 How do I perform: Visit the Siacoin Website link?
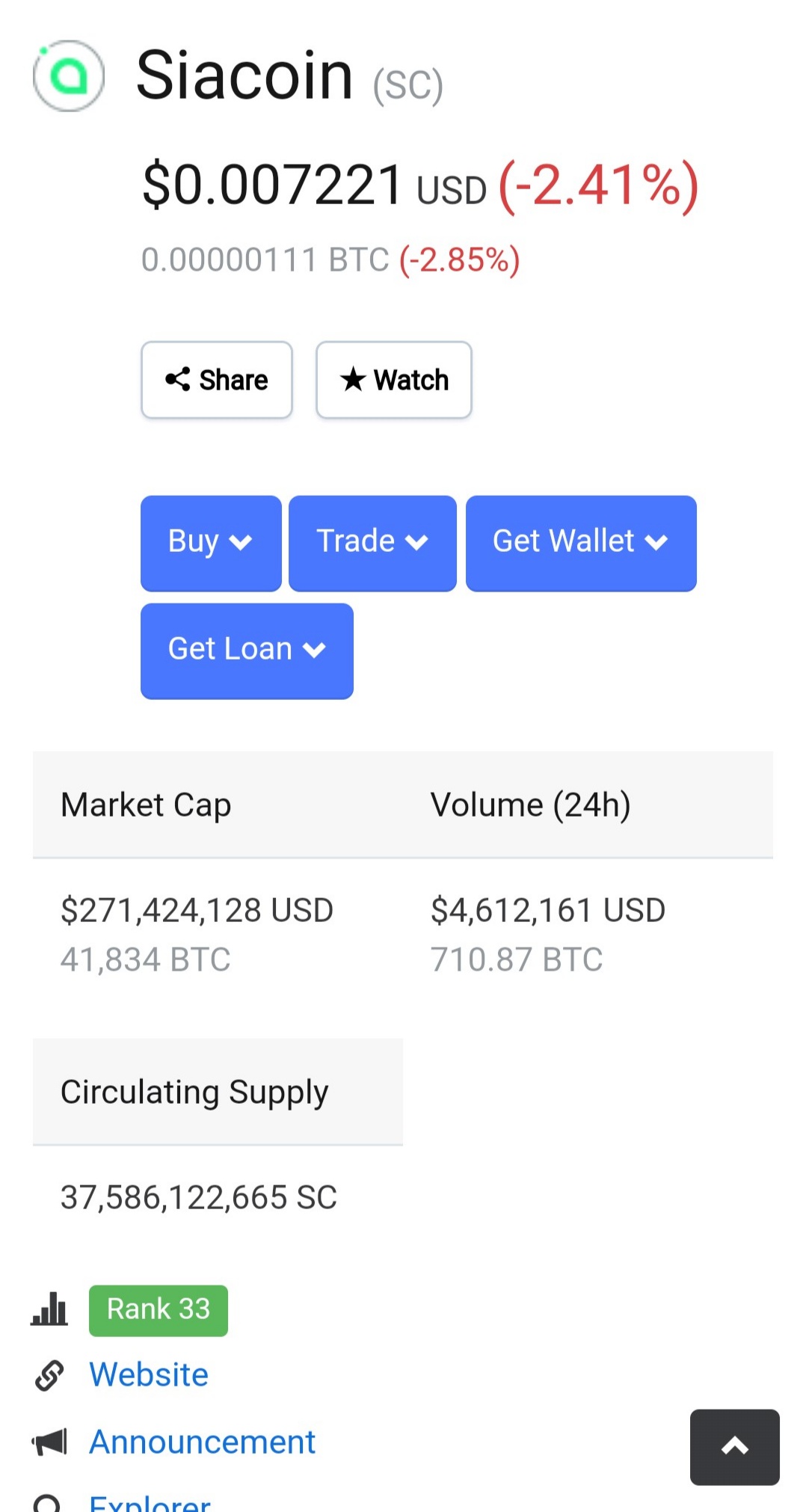click(x=149, y=1374)
